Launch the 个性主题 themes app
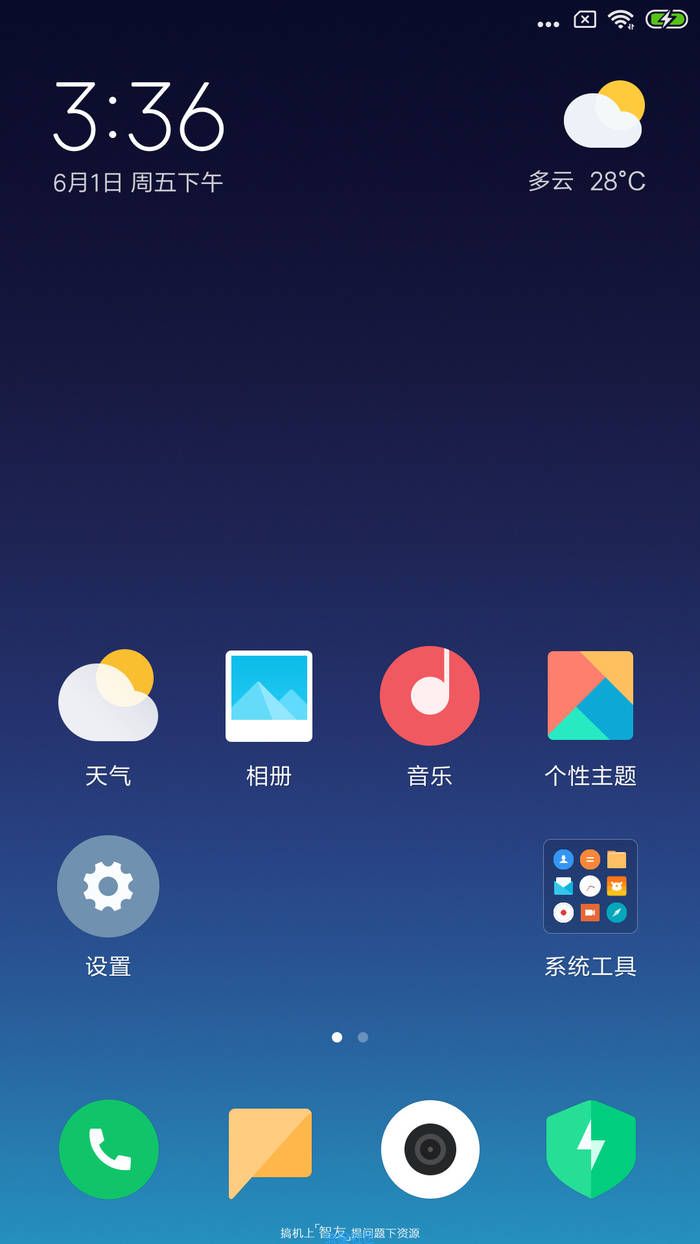700x1244 pixels. [x=590, y=696]
